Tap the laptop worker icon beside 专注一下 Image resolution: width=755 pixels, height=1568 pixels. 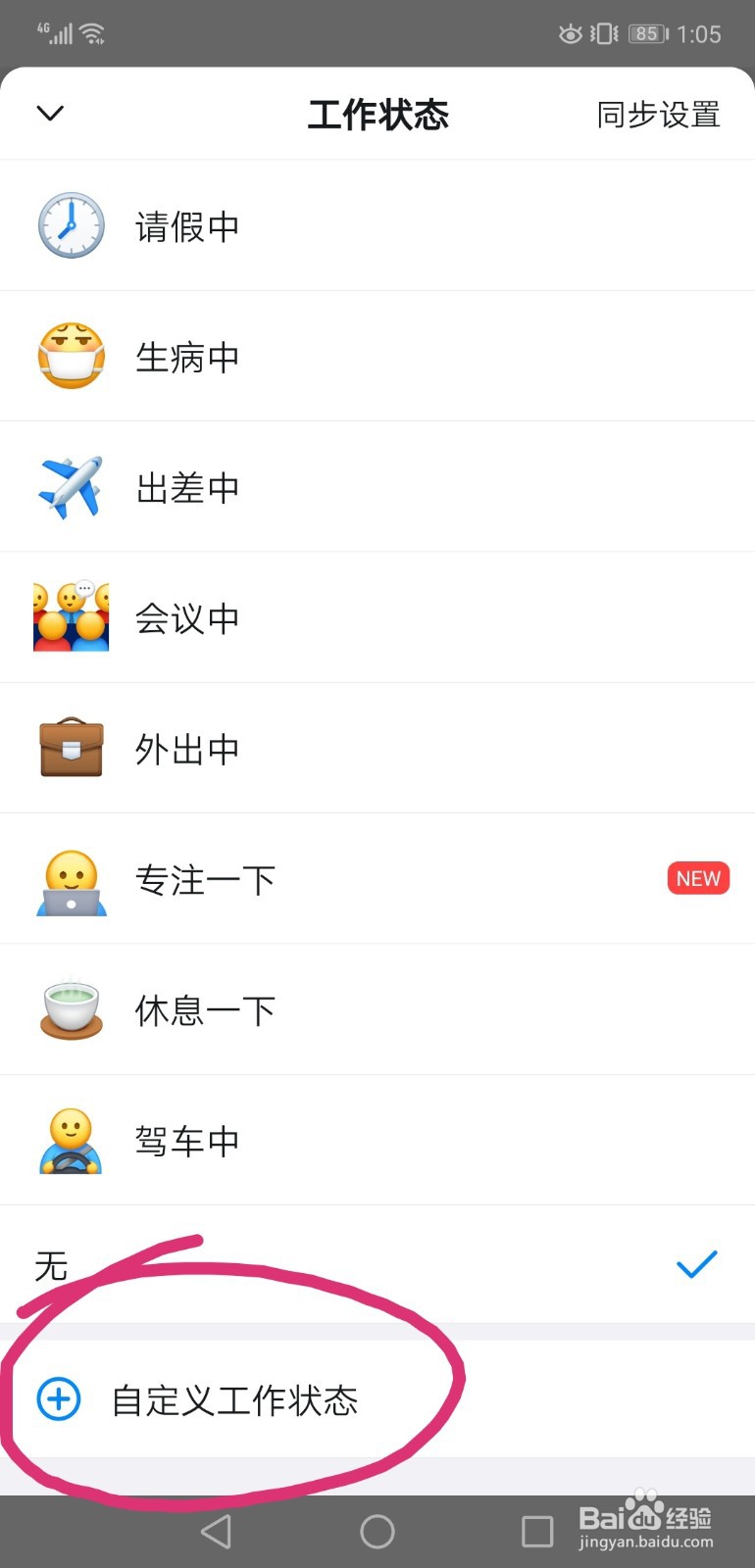coord(71,879)
